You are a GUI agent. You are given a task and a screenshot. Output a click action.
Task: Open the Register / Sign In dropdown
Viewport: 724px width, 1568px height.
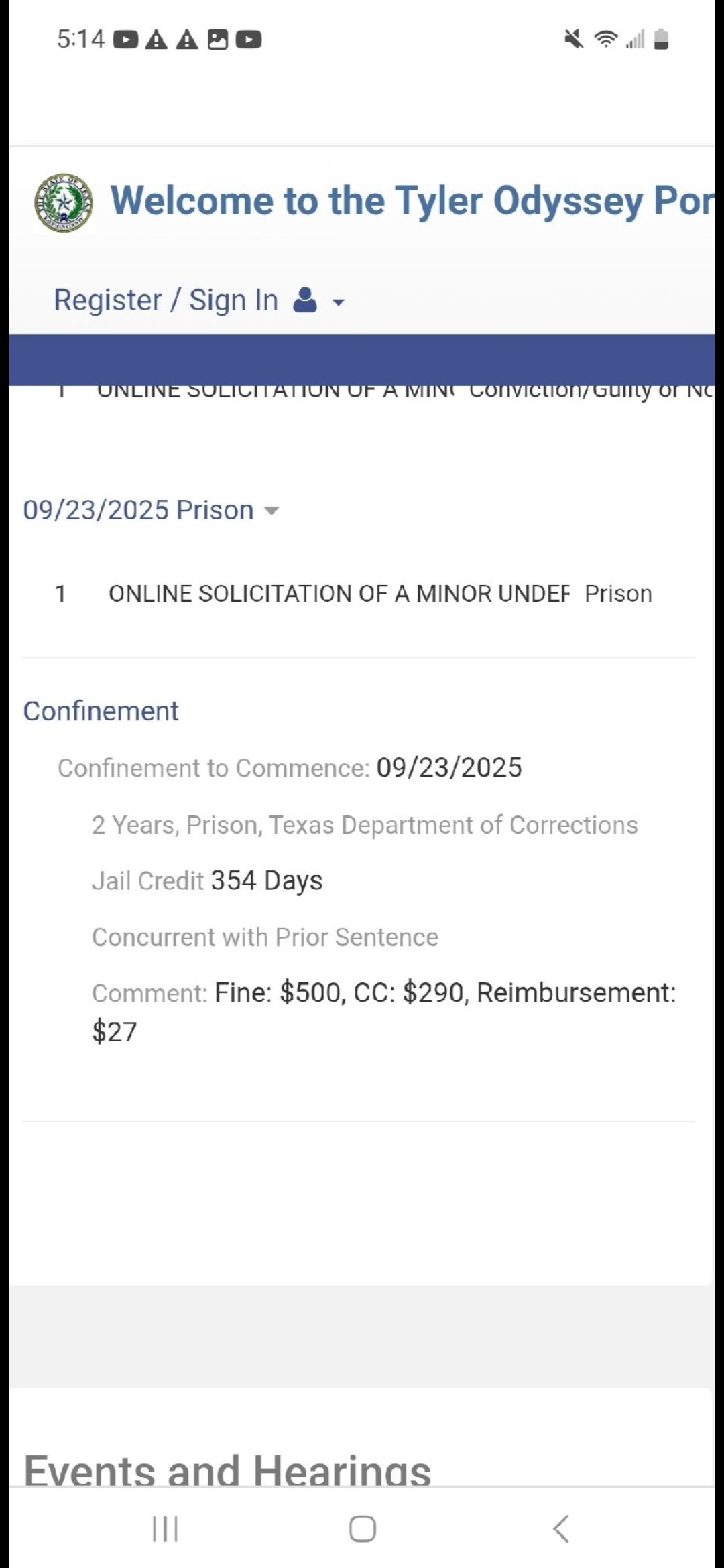(x=199, y=300)
